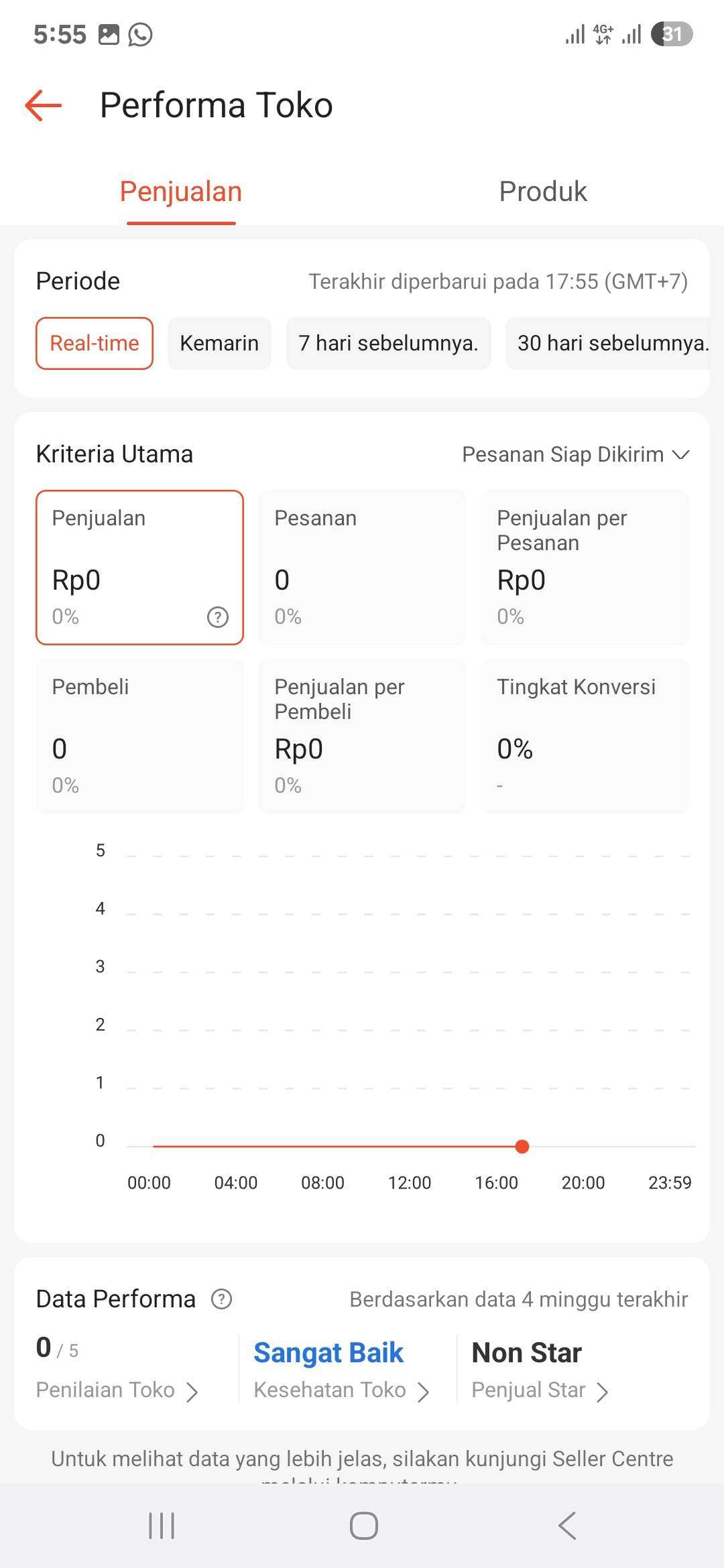Select the Pembeli metric card
This screenshot has height=1568, width=724.
point(139,736)
